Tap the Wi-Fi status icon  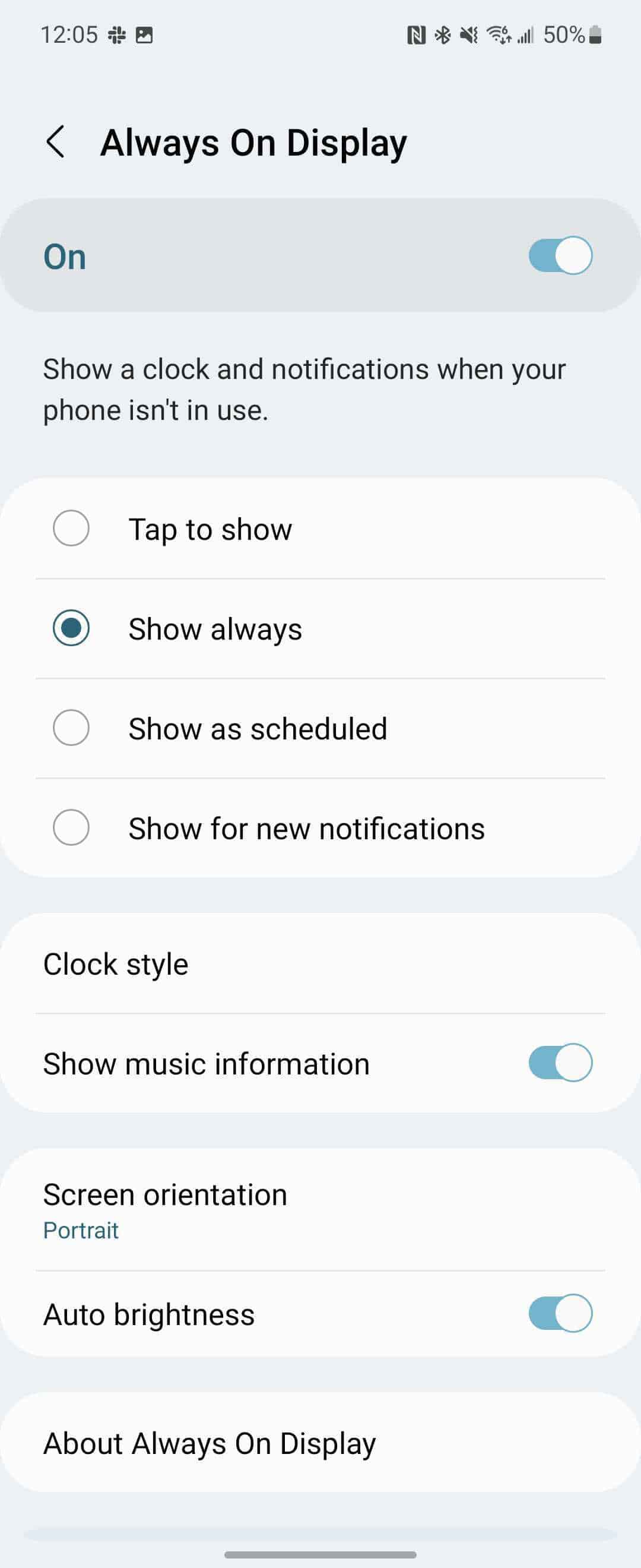[x=499, y=36]
